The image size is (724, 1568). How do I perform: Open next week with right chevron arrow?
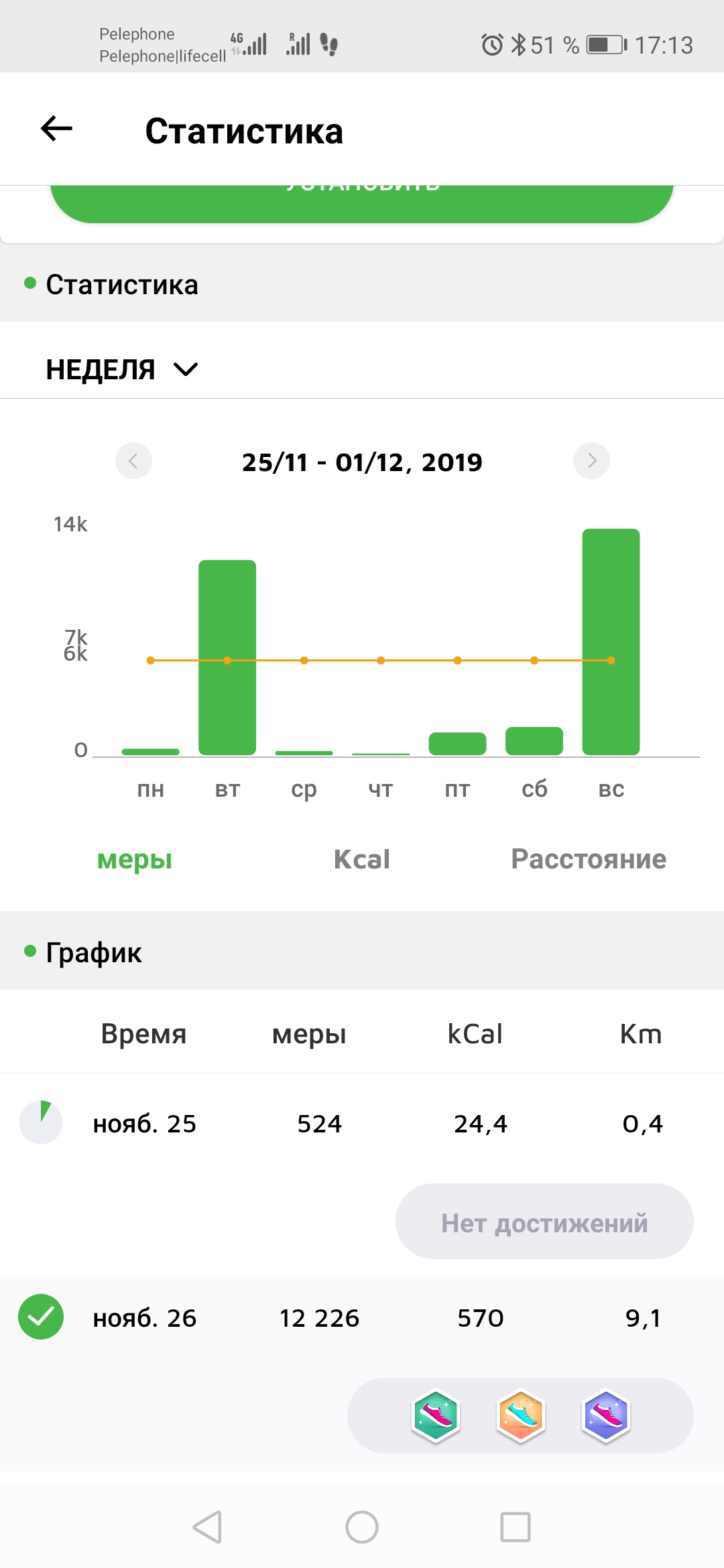coord(592,460)
